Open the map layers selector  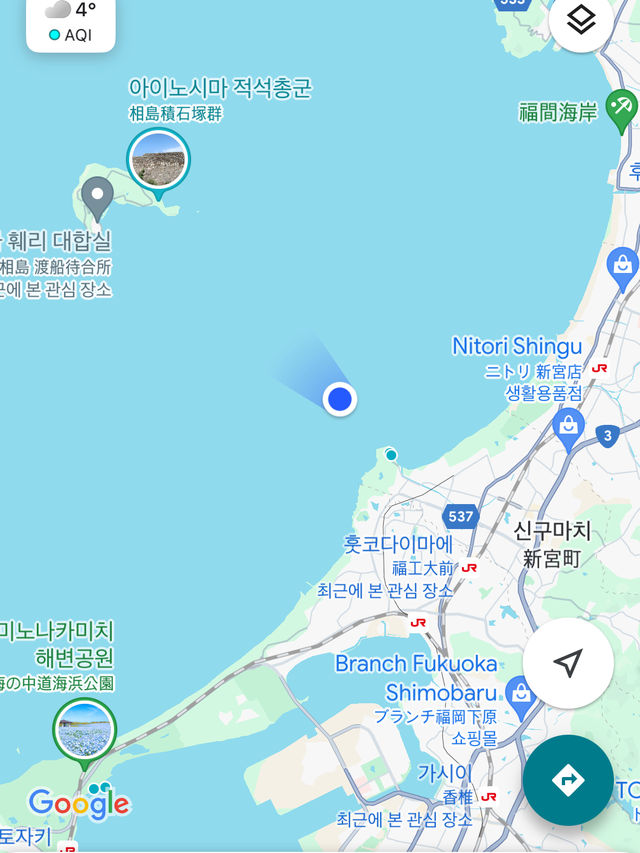[x=581, y=20]
